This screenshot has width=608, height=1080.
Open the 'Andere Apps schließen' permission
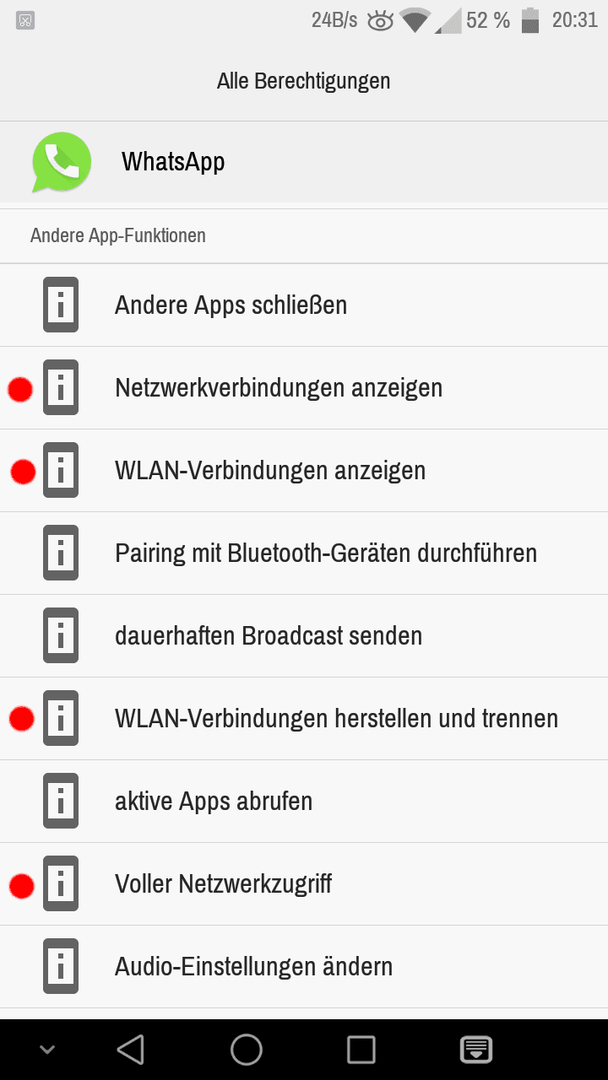[304, 305]
